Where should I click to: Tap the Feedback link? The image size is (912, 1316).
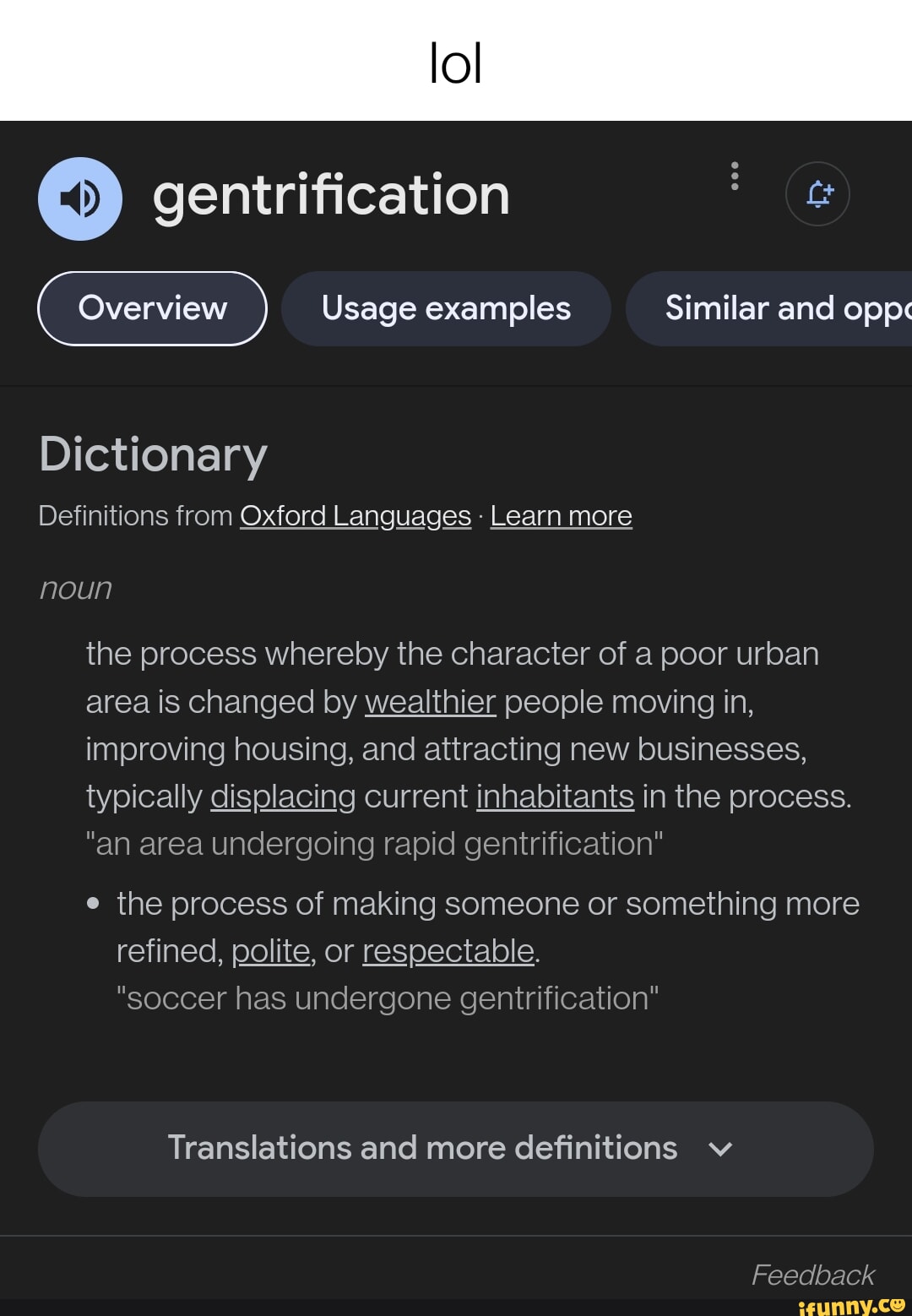click(812, 1275)
